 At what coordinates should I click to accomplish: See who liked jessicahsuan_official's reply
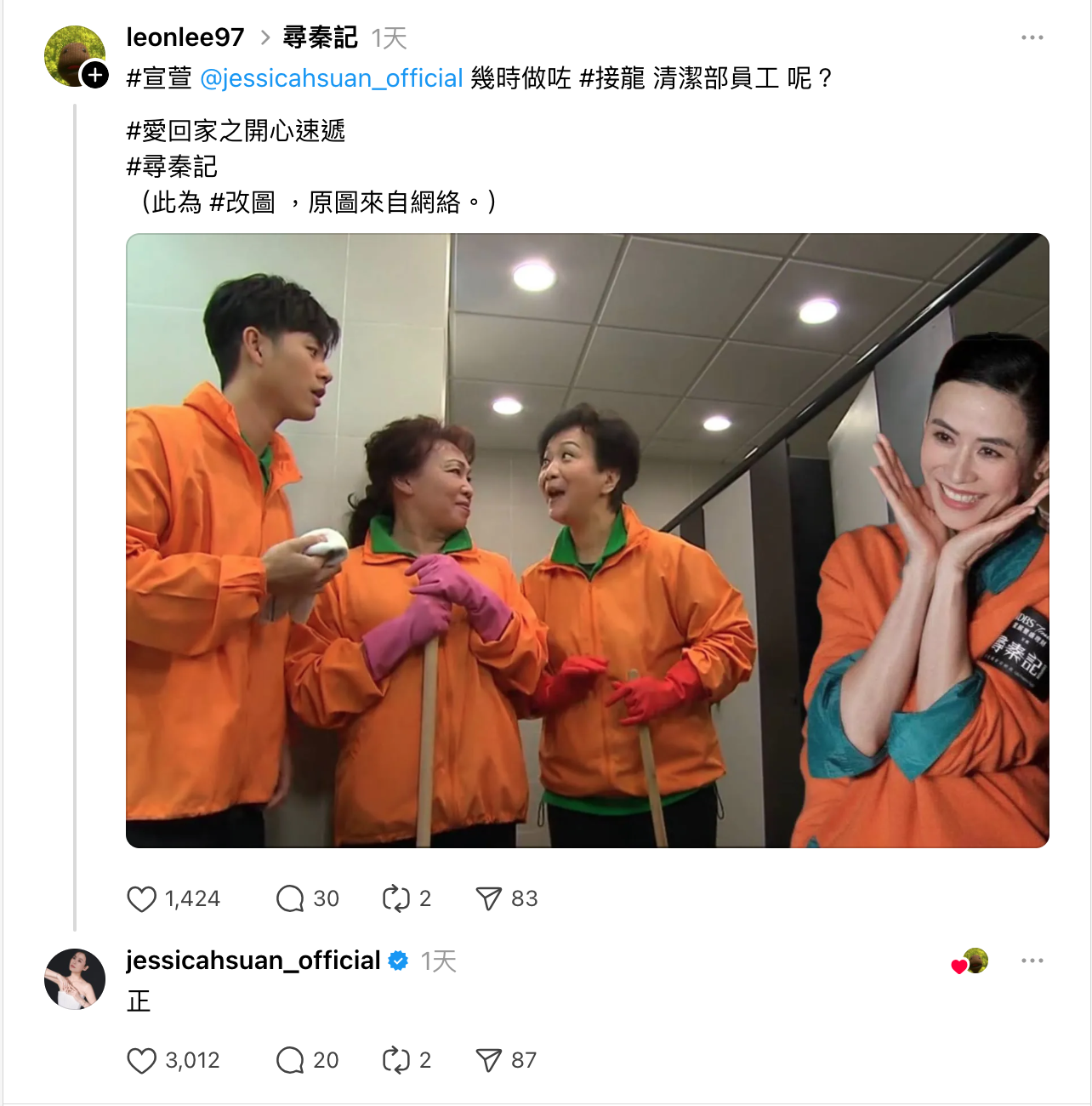click(970, 962)
